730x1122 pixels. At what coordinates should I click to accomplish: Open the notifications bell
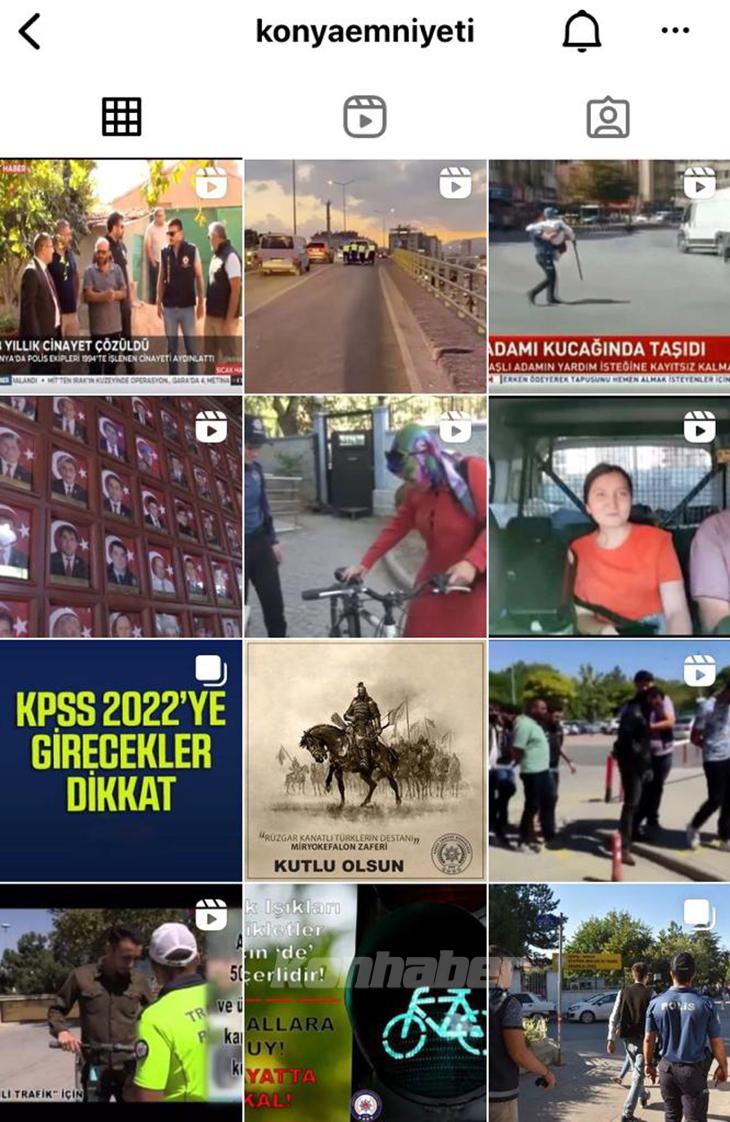click(x=581, y=32)
